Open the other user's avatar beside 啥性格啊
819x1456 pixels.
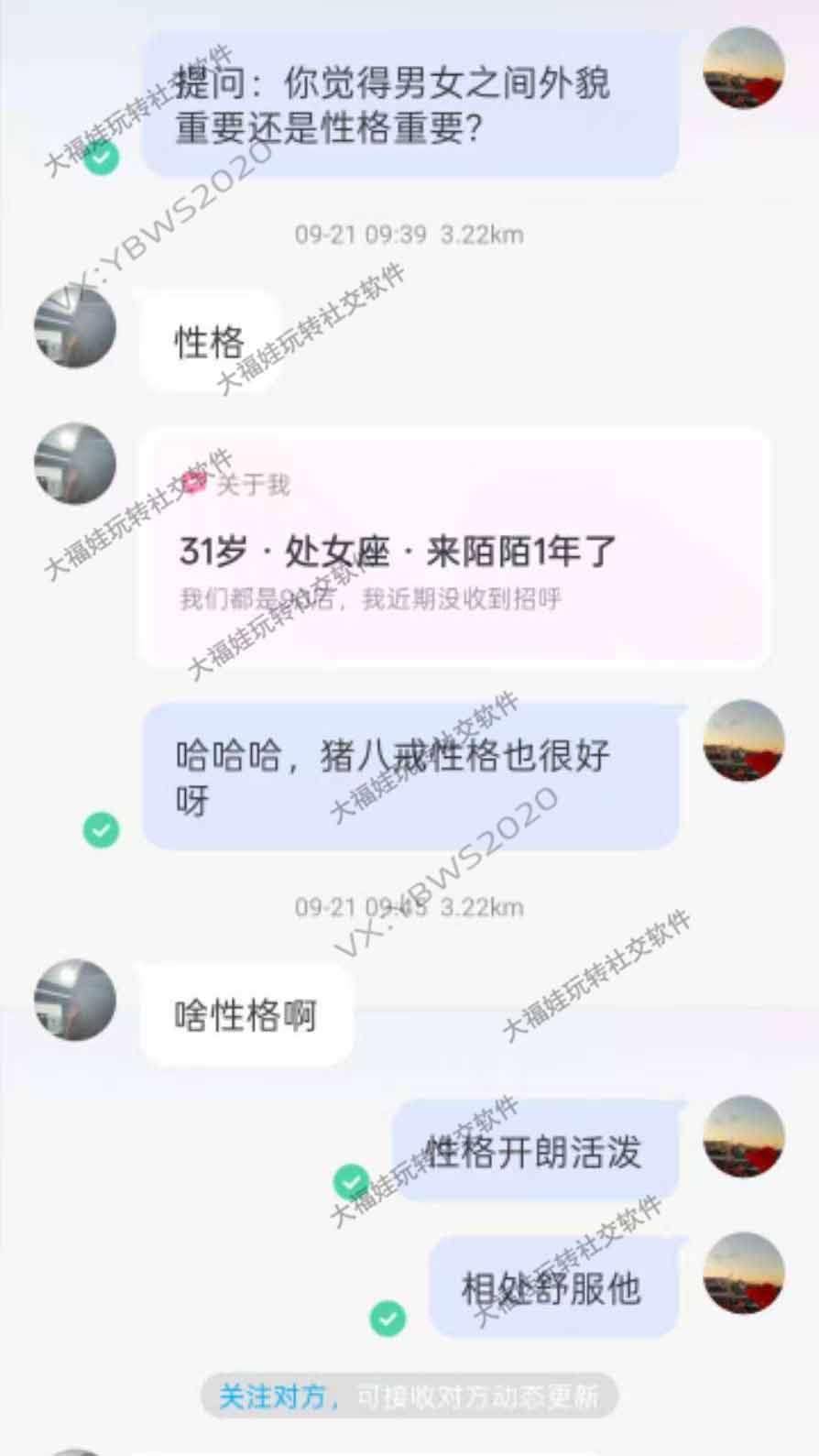click(75, 1000)
